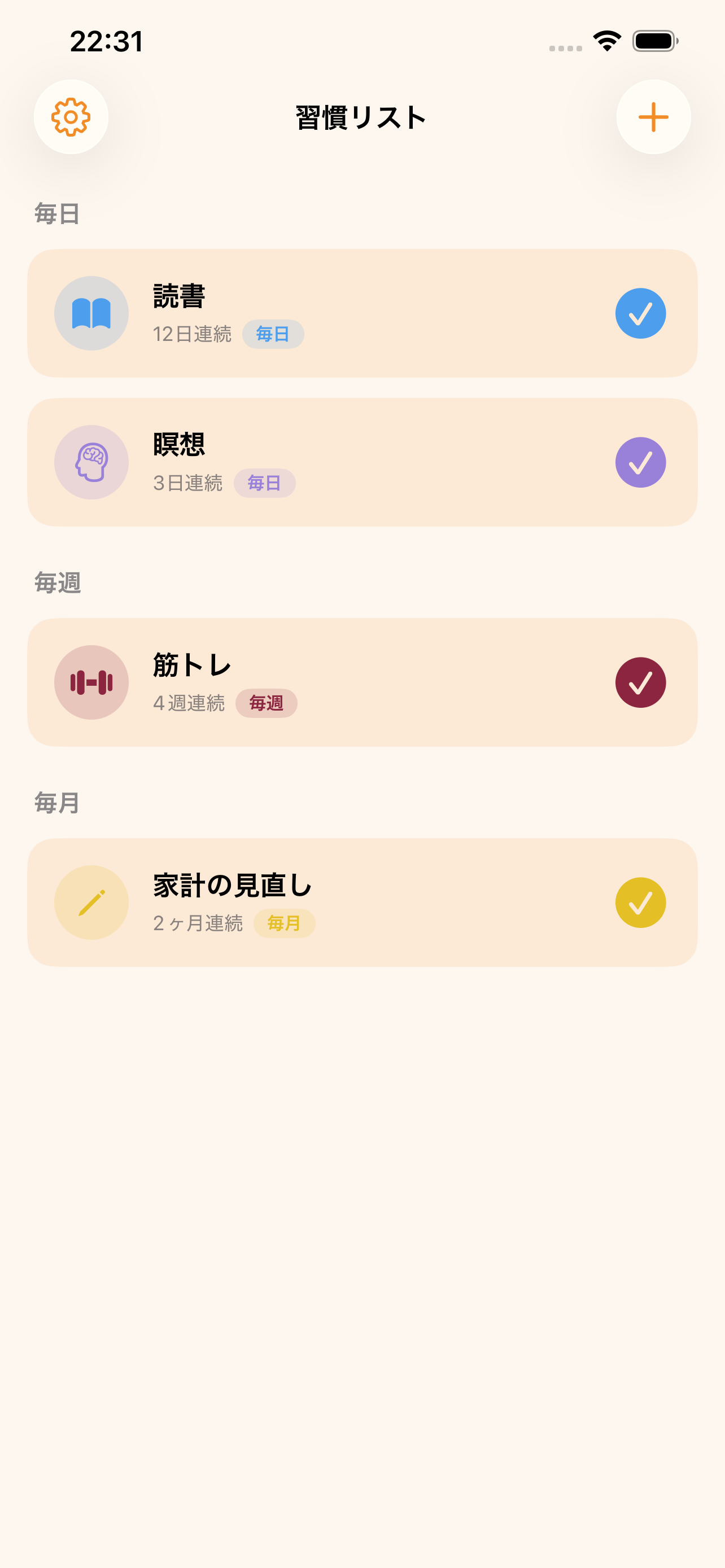Image resolution: width=725 pixels, height=1568 pixels.
Task: Toggle the 筋トレ completion checkmark
Action: pos(640,682)
